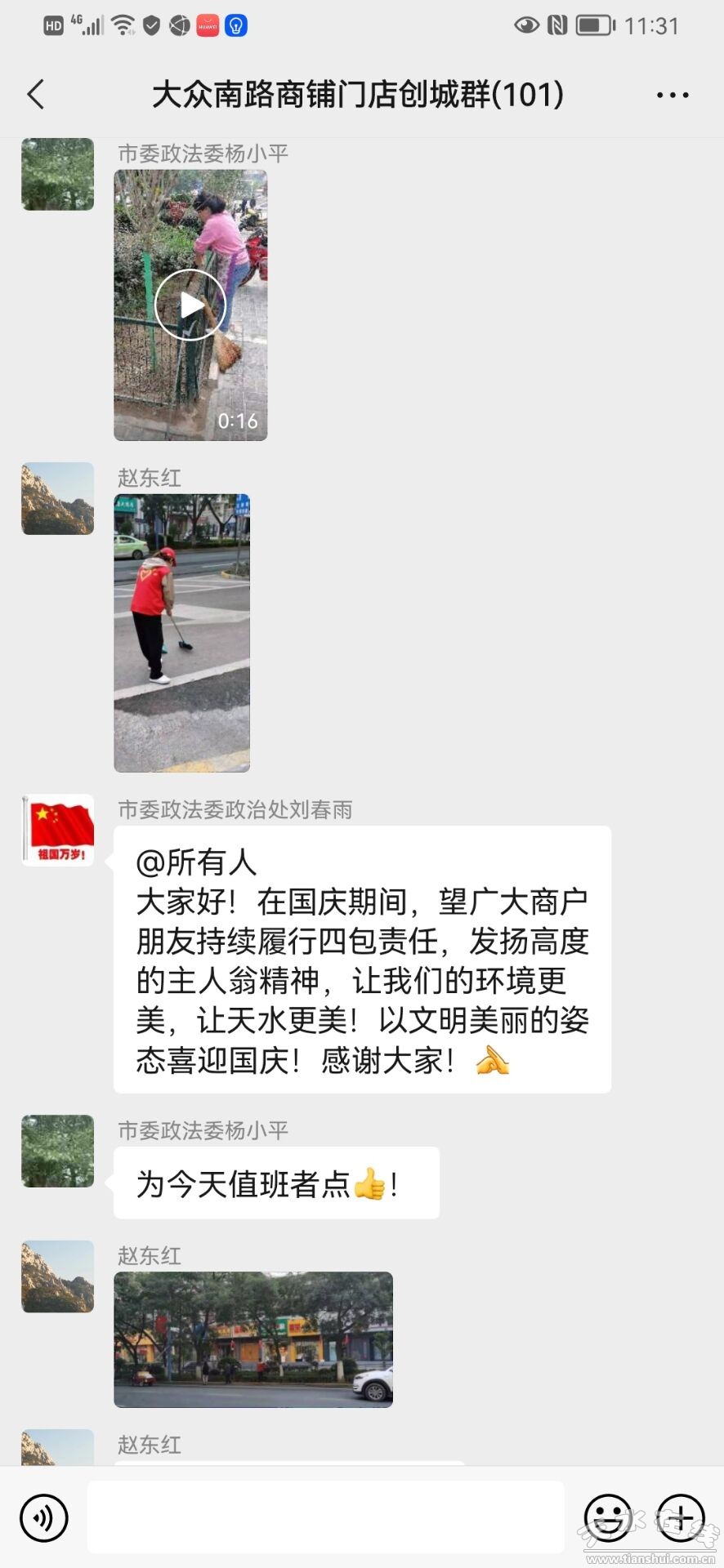The height and width of the screenshot is (1568, 724).
Task: Open the plus attachments menu
Action: (681, 1518)
